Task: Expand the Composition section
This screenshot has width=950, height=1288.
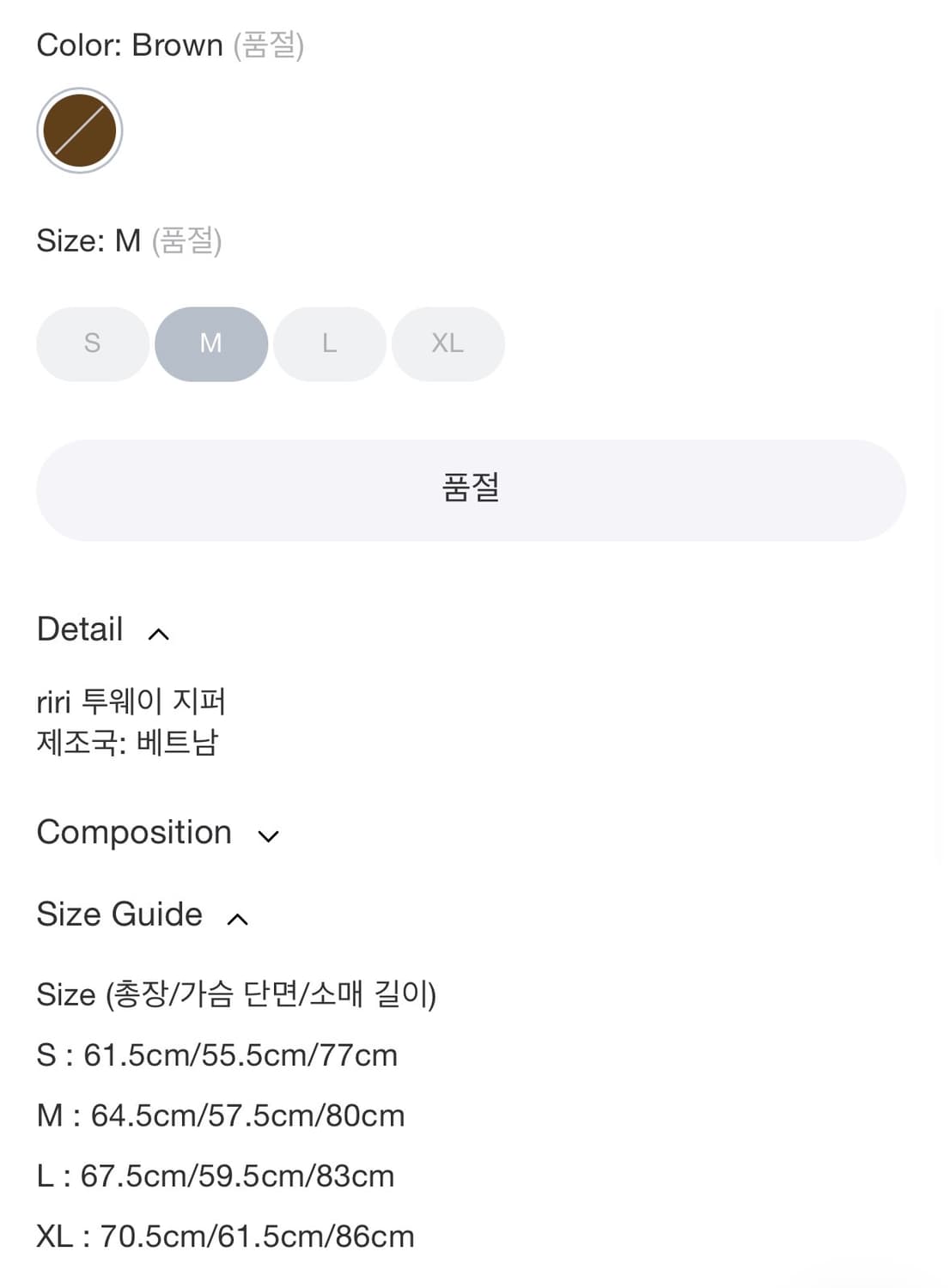Action: tap(269, 835)
